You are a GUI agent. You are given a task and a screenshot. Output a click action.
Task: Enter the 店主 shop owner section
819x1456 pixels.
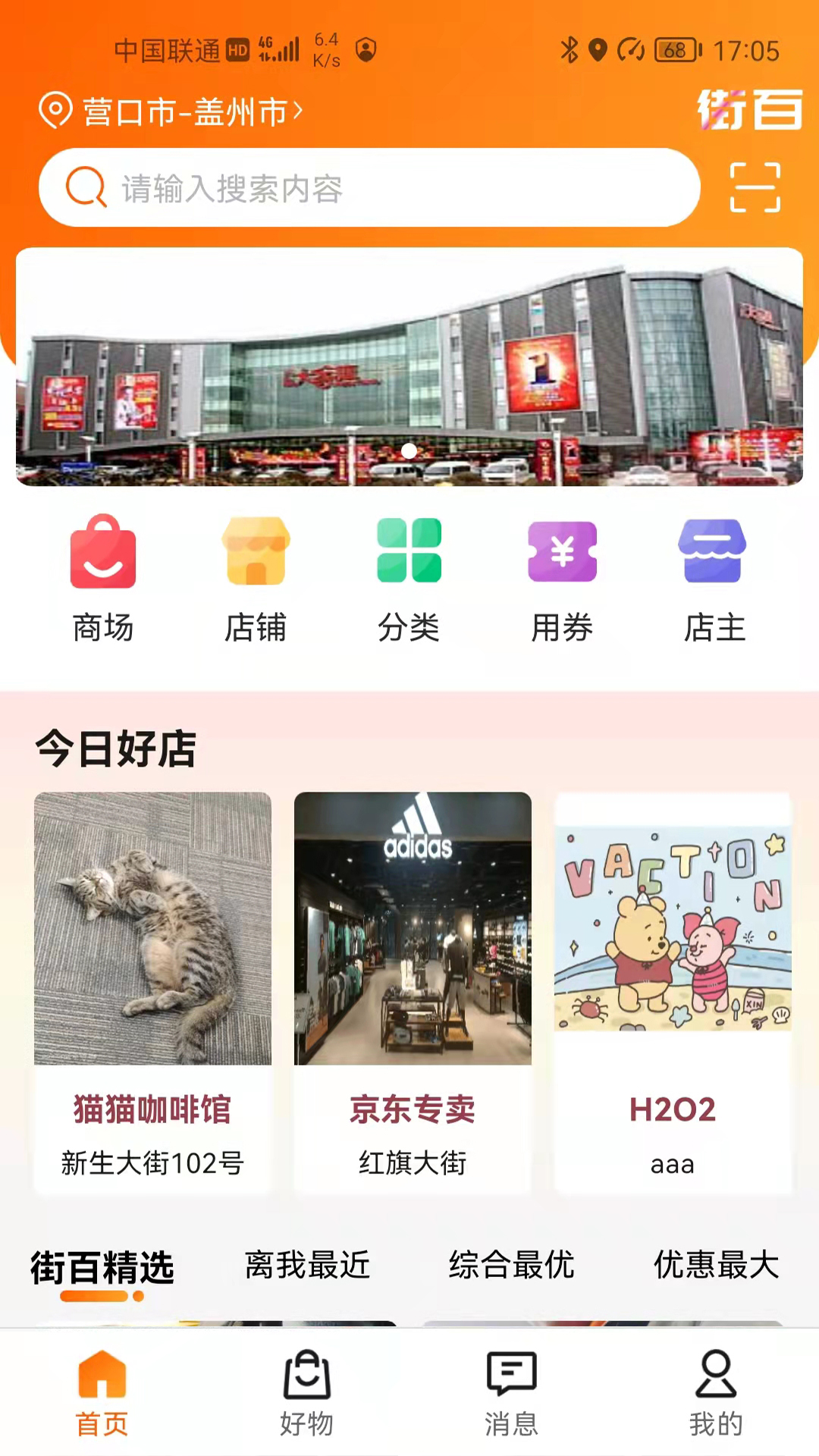point(714,579)
